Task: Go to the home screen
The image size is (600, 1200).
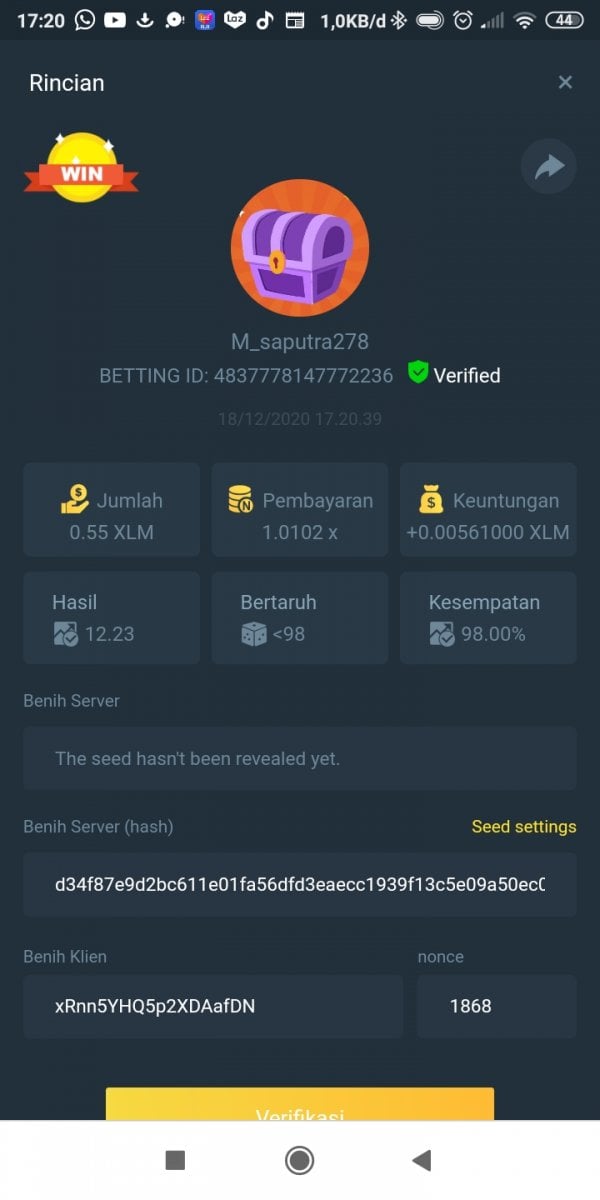Action: pyautogui.click(x=299, y=1160)
